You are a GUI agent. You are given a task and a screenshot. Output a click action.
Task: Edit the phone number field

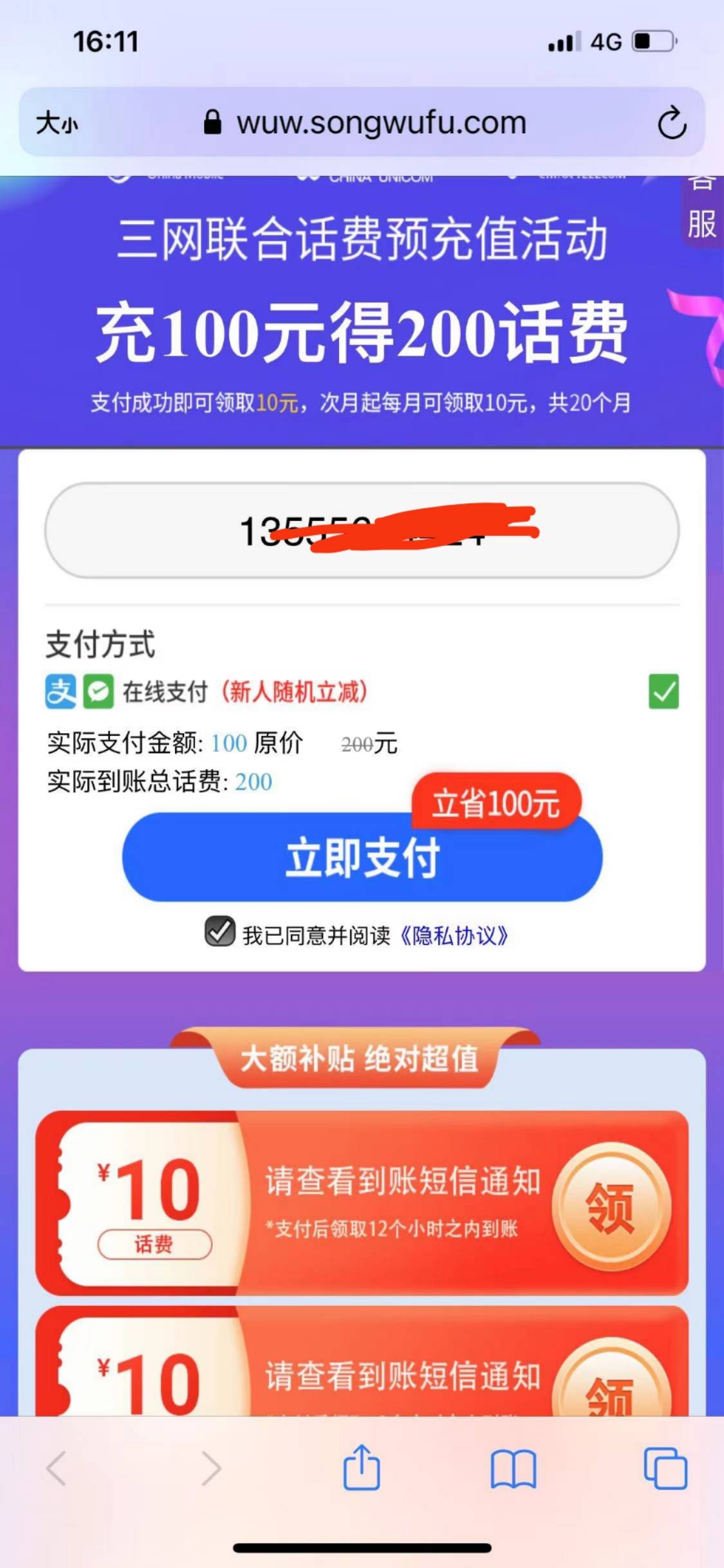[362, 531]
